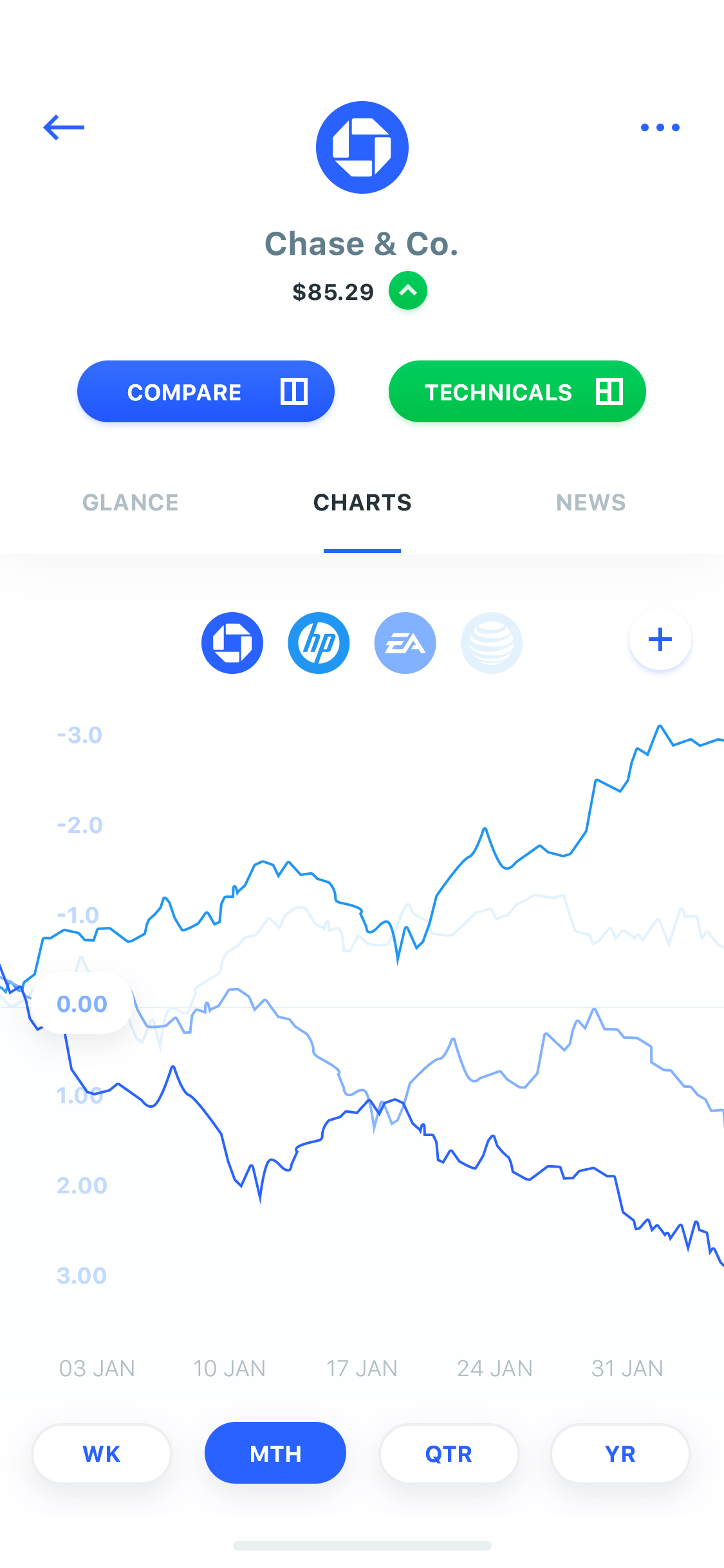Open the three-dot overflow menu
Viewport: 724px width, 1568px height.
click(x=660, y=127)
